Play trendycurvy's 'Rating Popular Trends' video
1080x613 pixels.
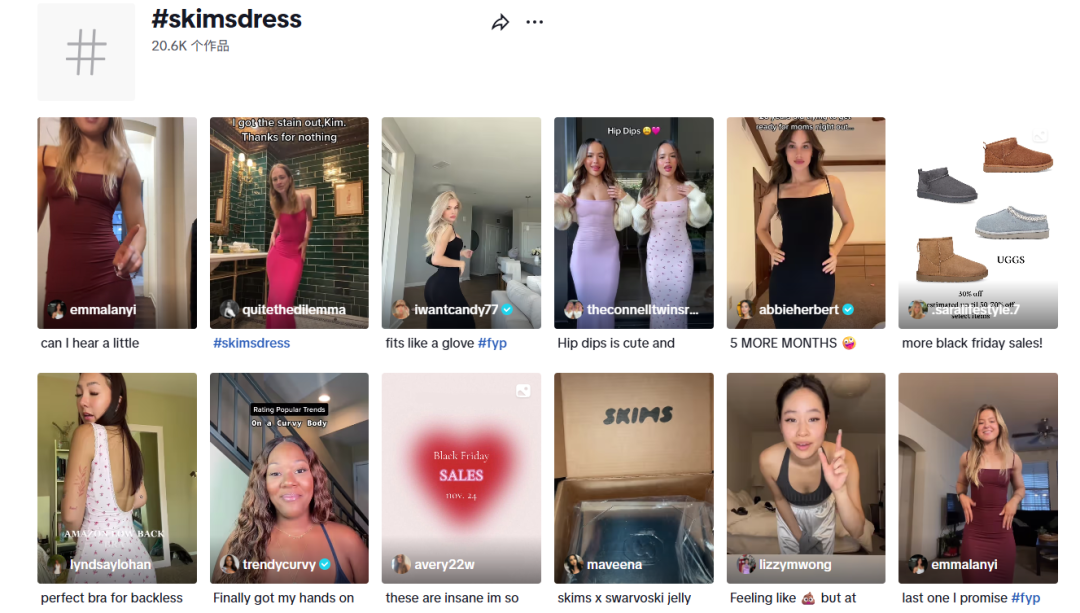coord(289,478)
